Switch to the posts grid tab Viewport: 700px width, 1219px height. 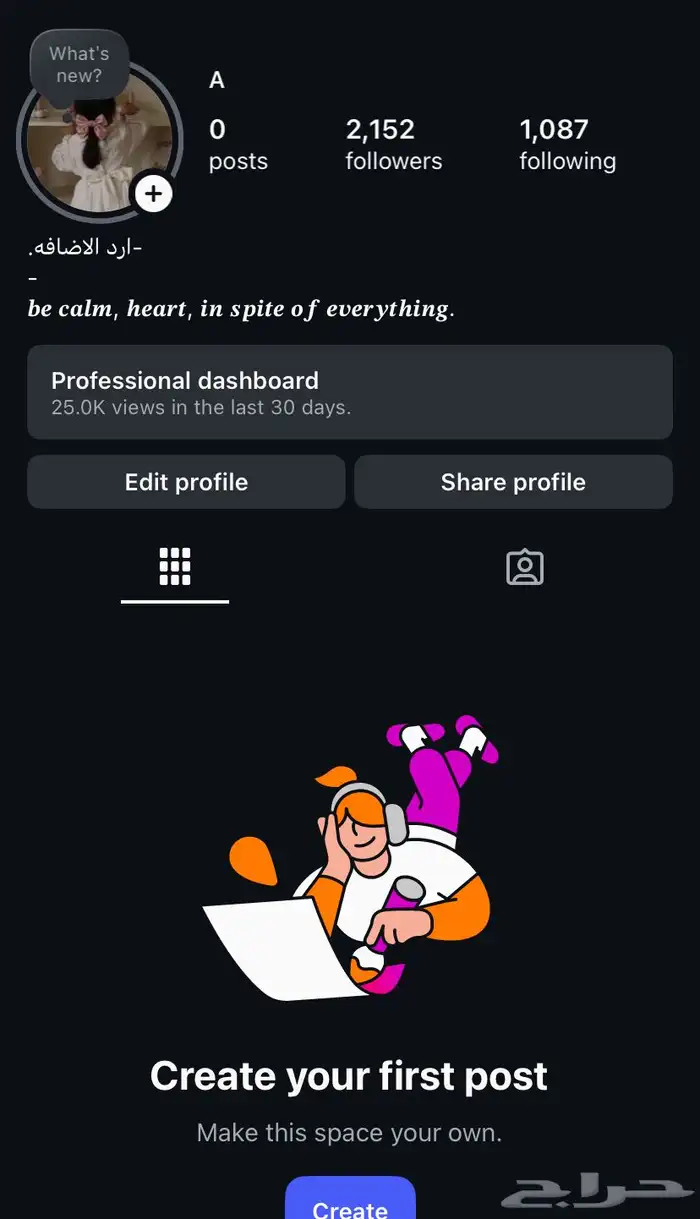click(x=175, y=567)
